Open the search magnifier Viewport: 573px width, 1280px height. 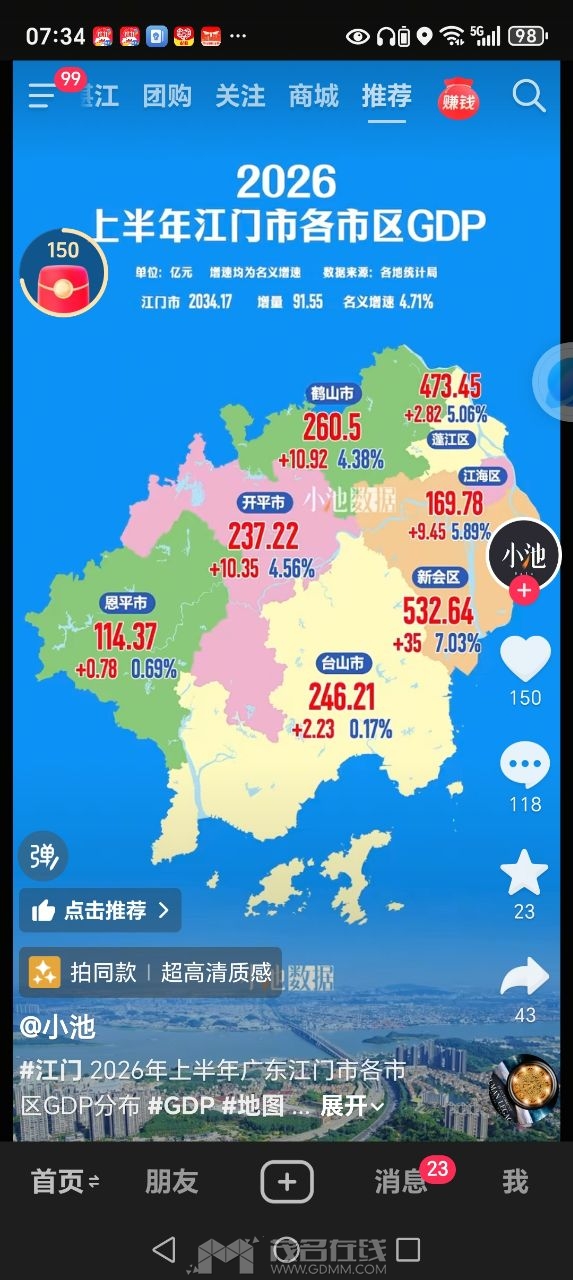coord(528,96)
